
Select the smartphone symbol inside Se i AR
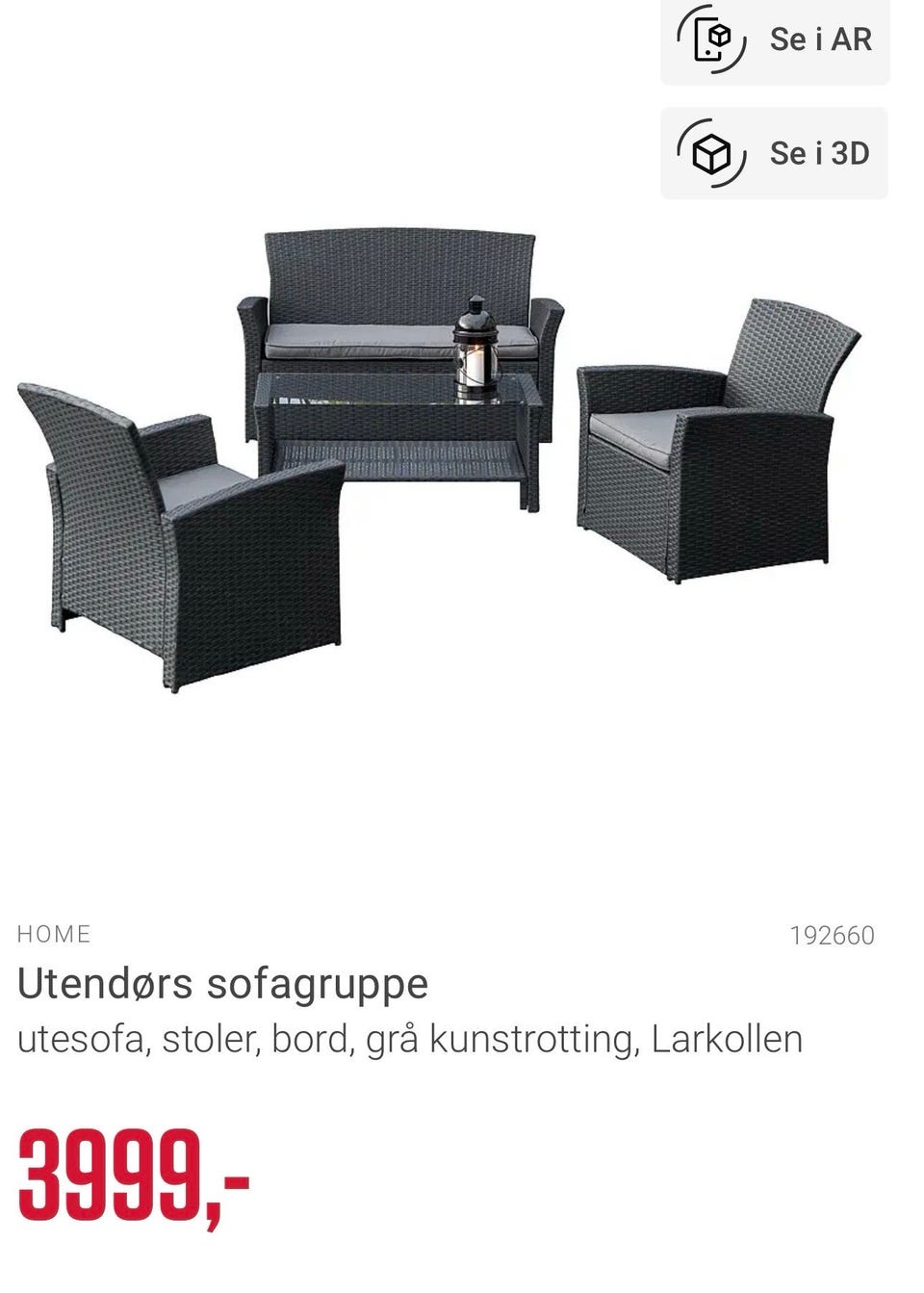(x=709, y=41)
